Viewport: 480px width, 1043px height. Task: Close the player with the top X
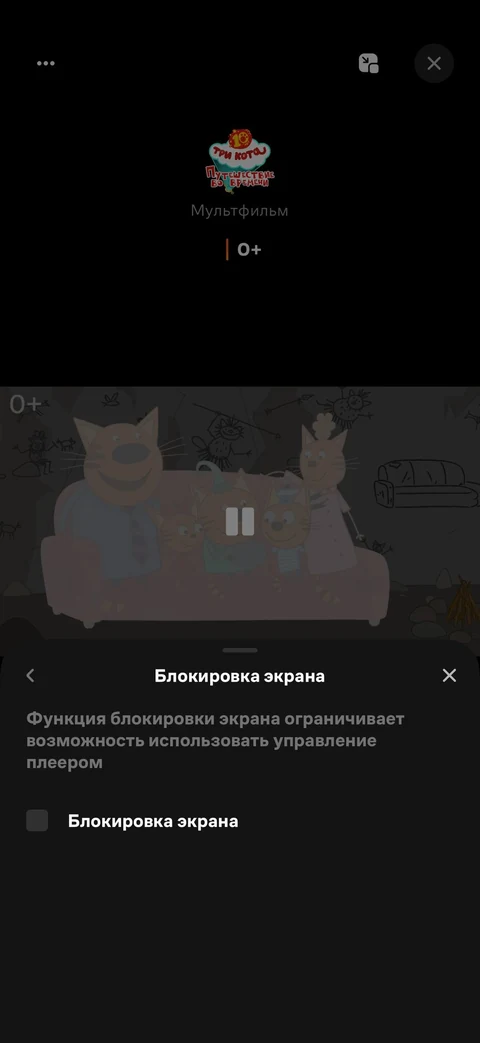click(434, 63)
